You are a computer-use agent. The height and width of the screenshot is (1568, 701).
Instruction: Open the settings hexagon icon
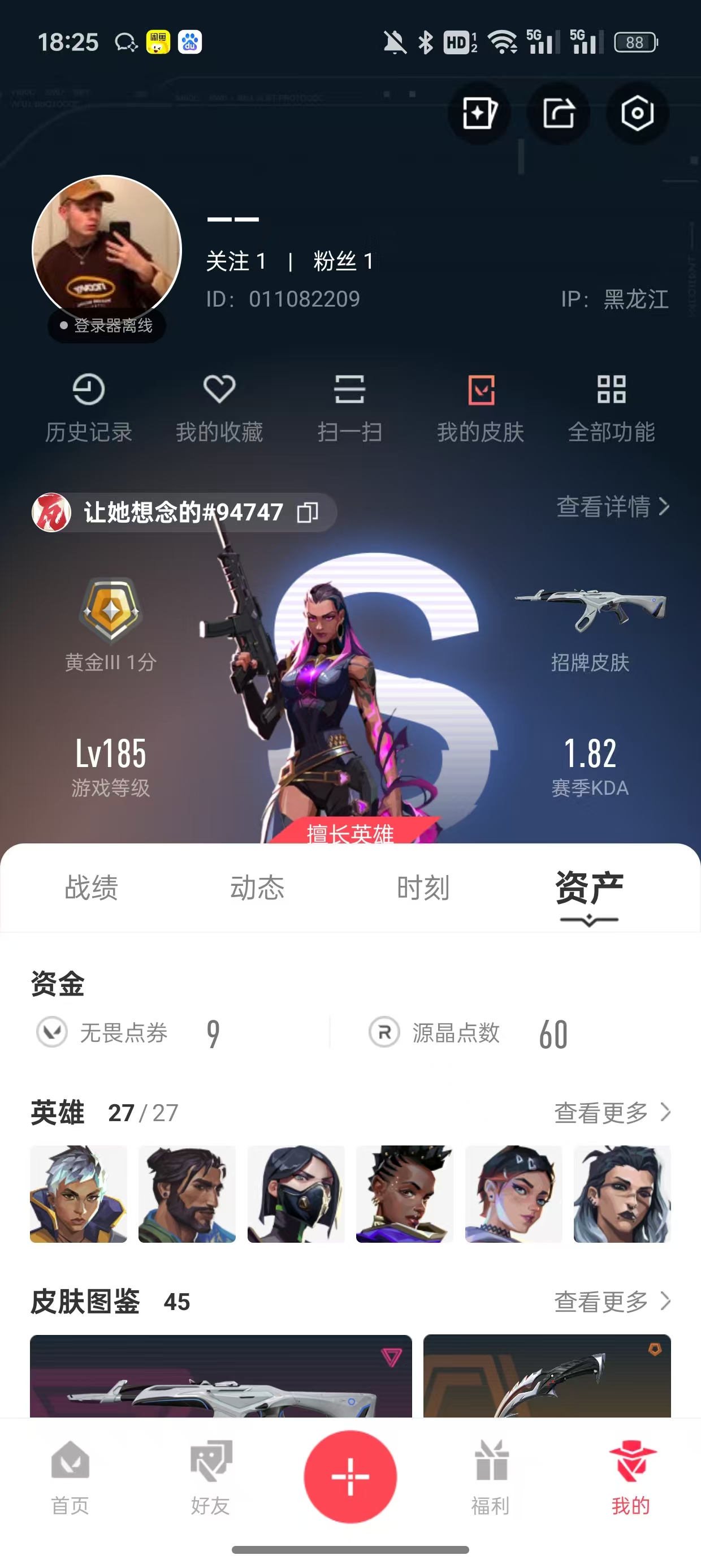point(637,113)
